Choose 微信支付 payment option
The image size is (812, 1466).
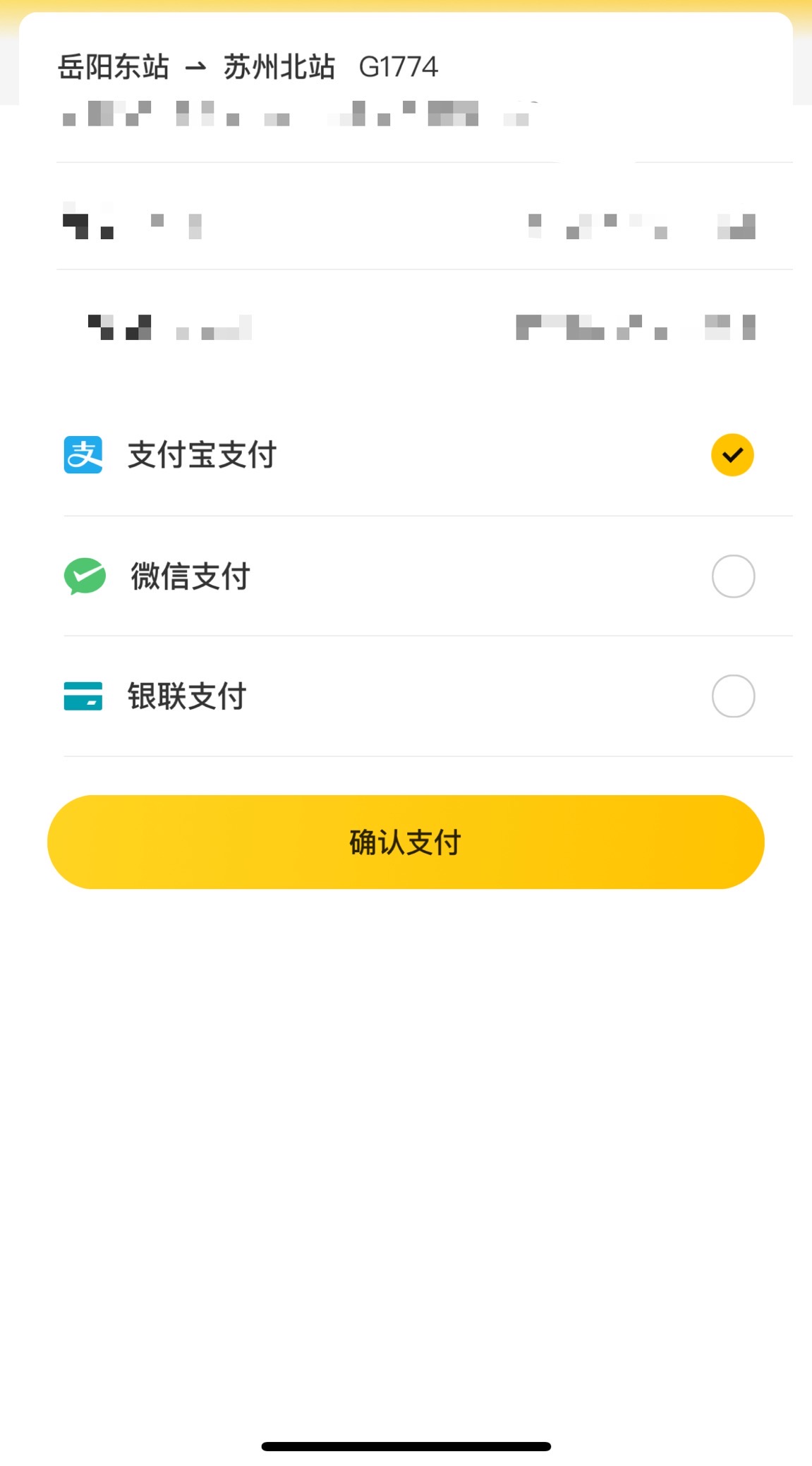[x=428, y=576]
